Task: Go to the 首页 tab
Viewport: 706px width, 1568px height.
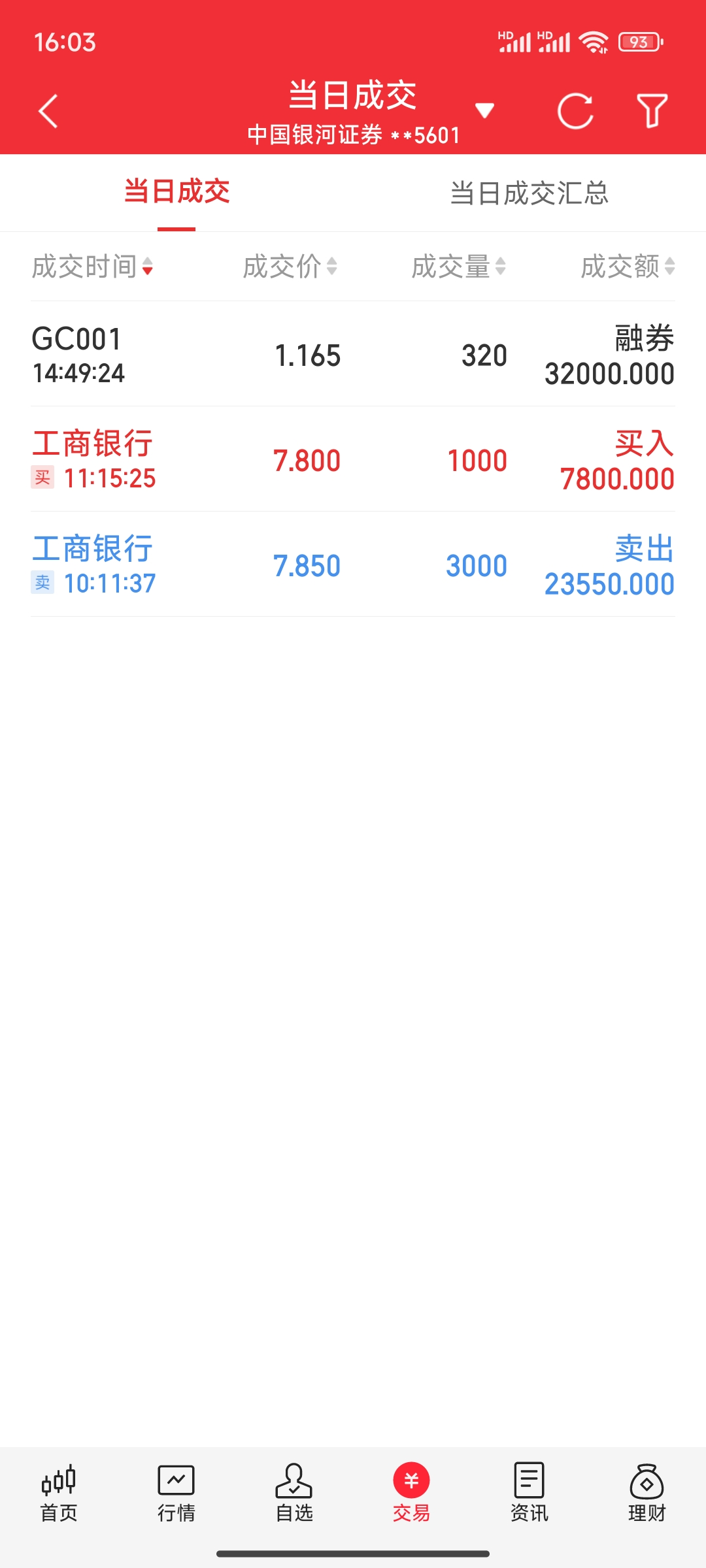Action: click(x=59, y=1494)
